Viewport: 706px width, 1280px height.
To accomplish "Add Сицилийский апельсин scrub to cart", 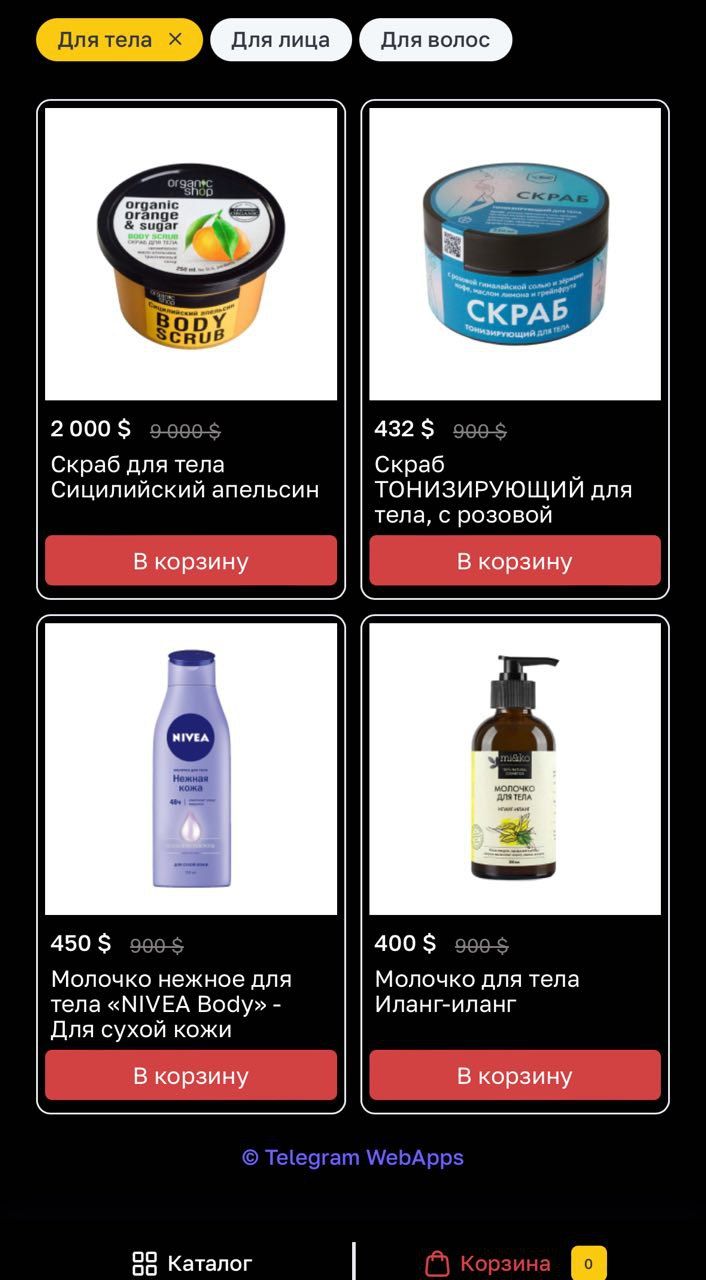I will point(191,561).
